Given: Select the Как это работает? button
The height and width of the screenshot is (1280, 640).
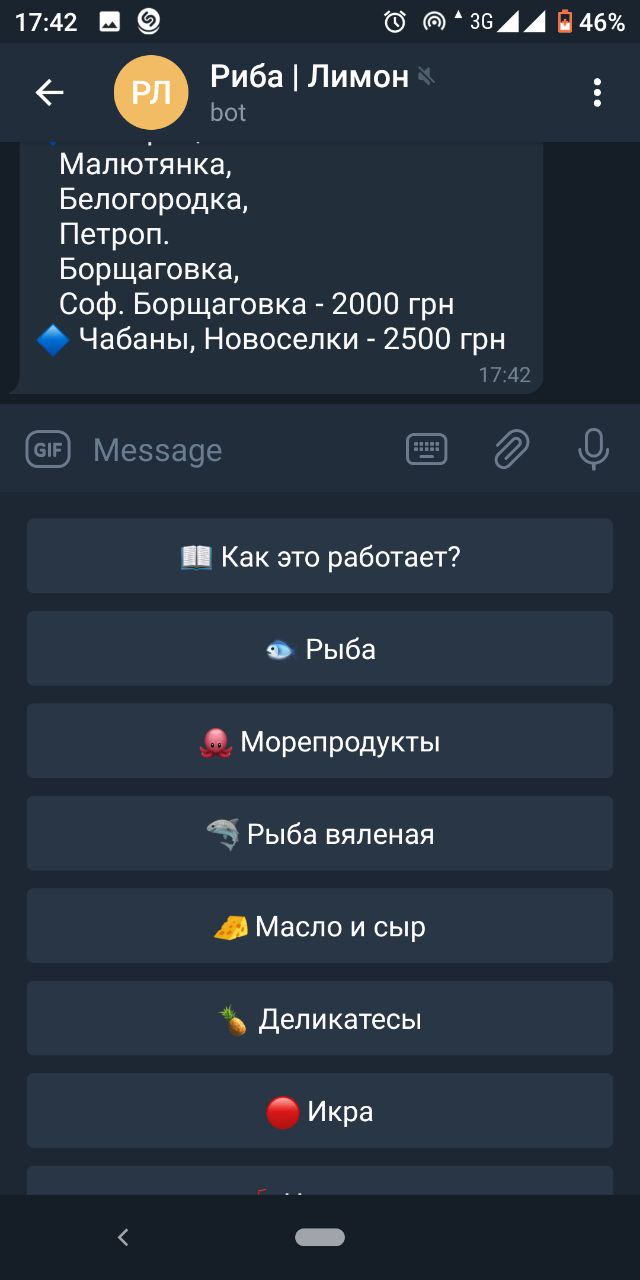Looking at the screenshot, I should point(320,556).
